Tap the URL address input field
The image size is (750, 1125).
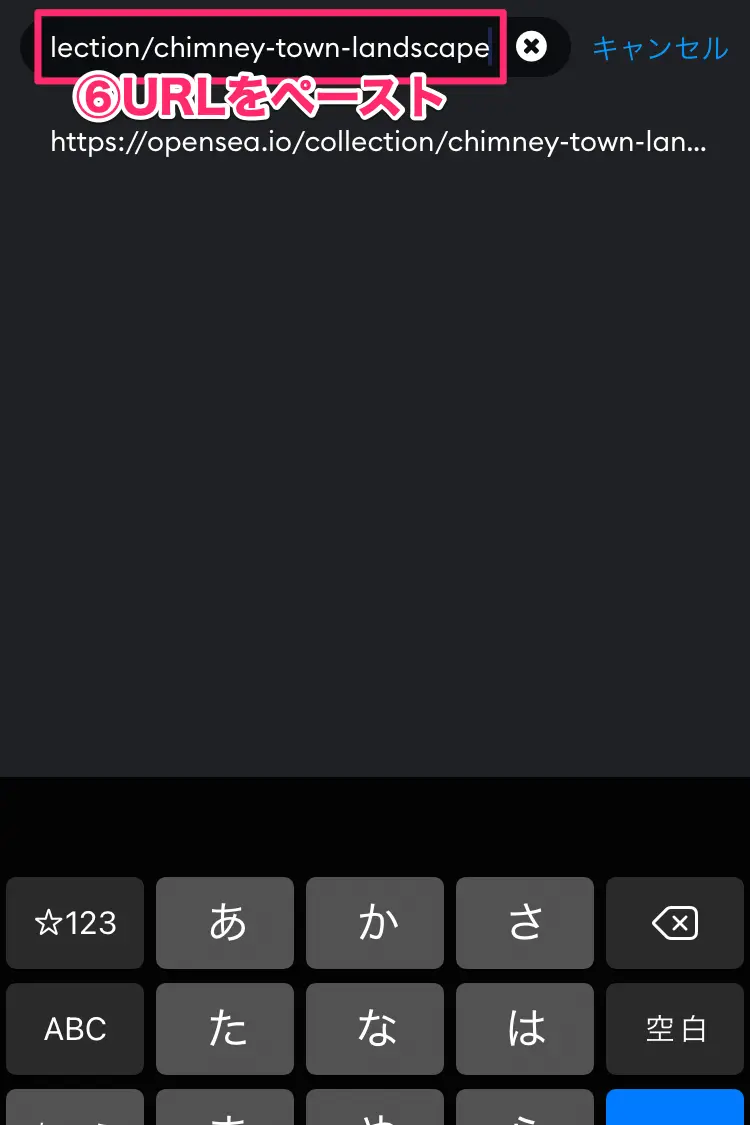pyautogui.click(x=270, y=47)
